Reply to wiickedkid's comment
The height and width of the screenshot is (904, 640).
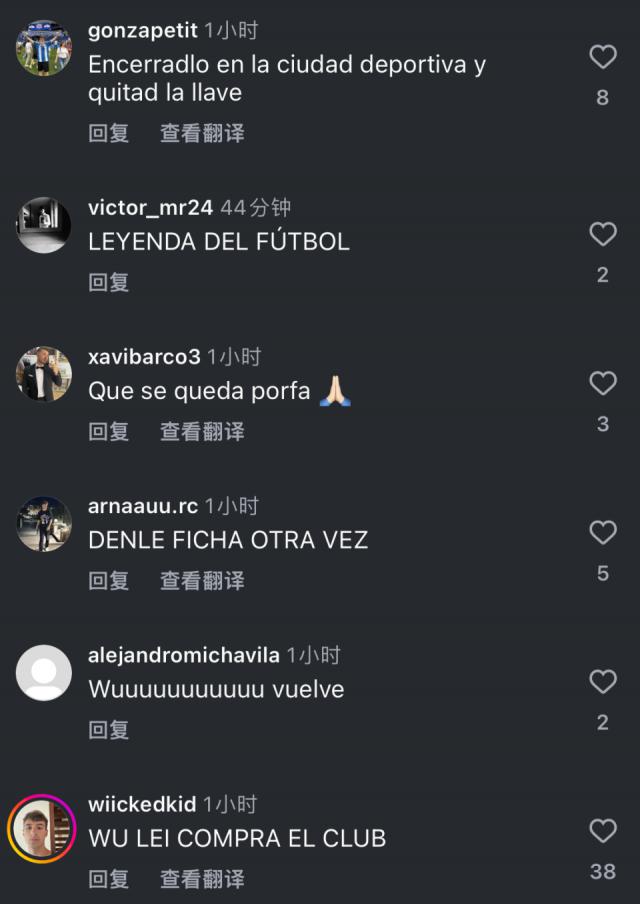[x=109, y=878]
